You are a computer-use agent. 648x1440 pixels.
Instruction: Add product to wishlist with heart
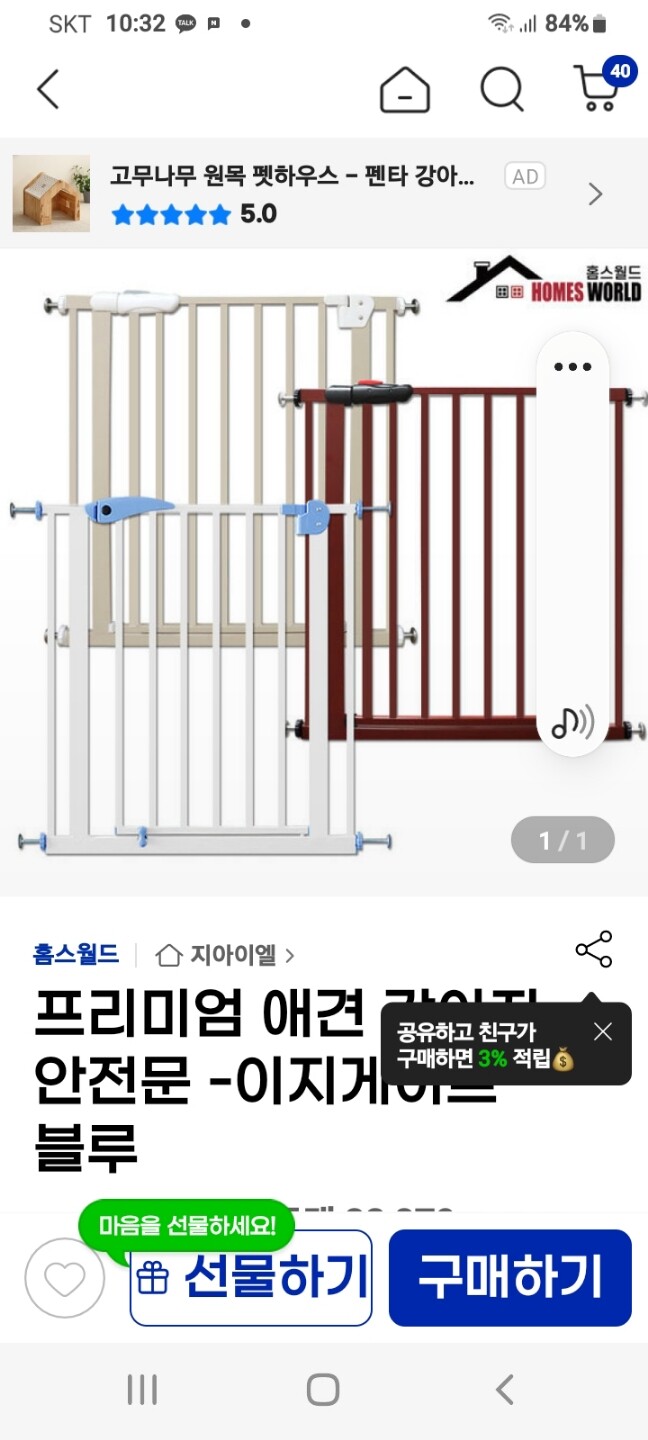tap(65, 1278)
